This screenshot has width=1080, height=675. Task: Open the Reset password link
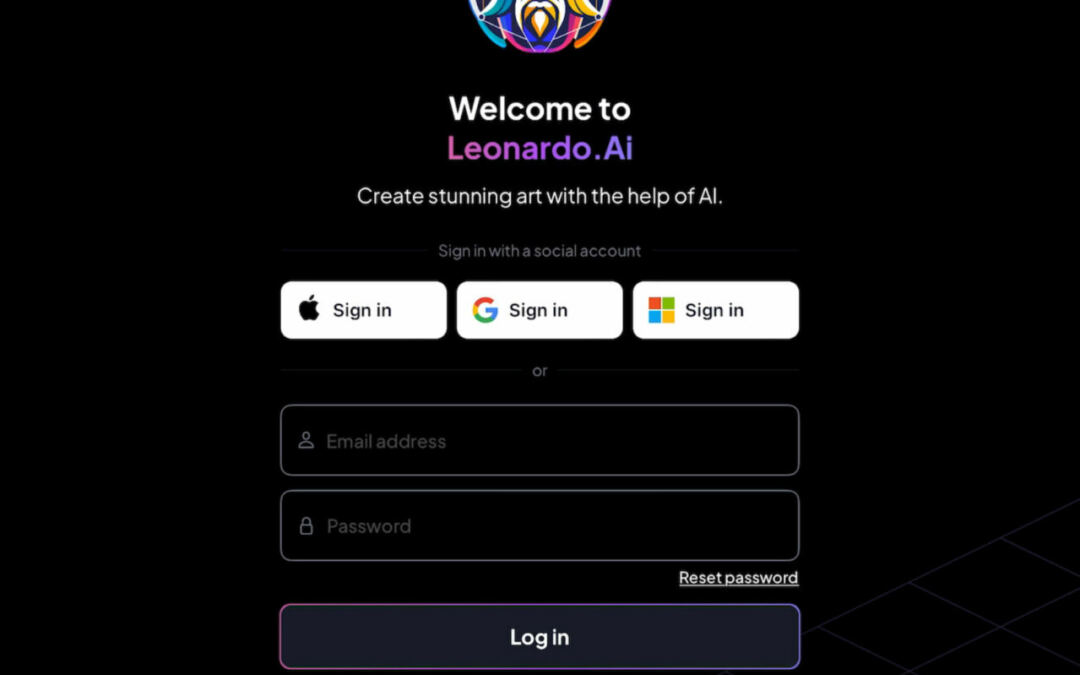[x=738, y=578]
